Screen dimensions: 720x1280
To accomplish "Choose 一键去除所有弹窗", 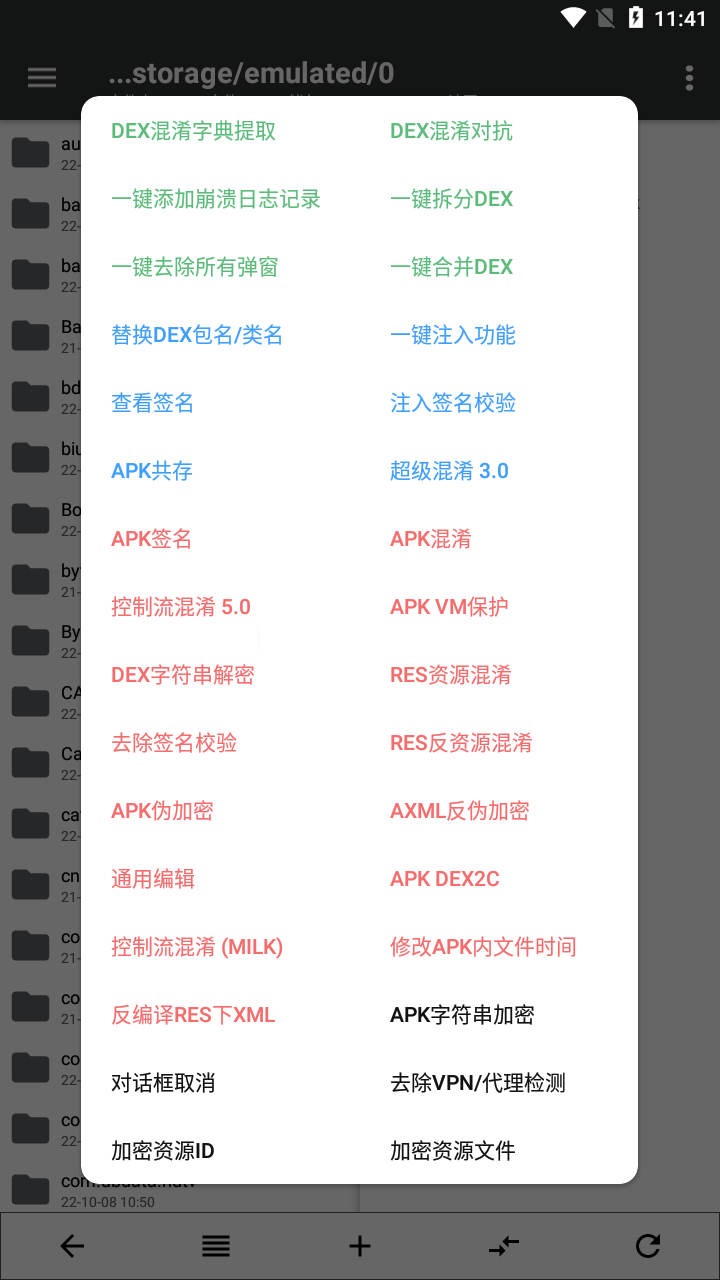I will (x=194, y=267).
